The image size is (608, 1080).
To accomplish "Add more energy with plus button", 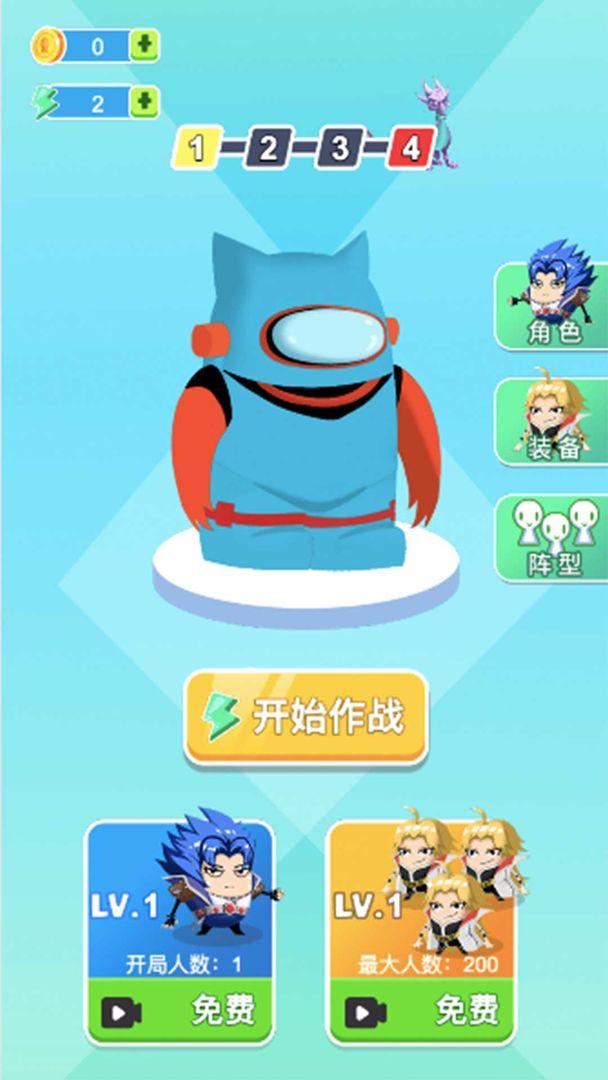I will tap(144, 102).
